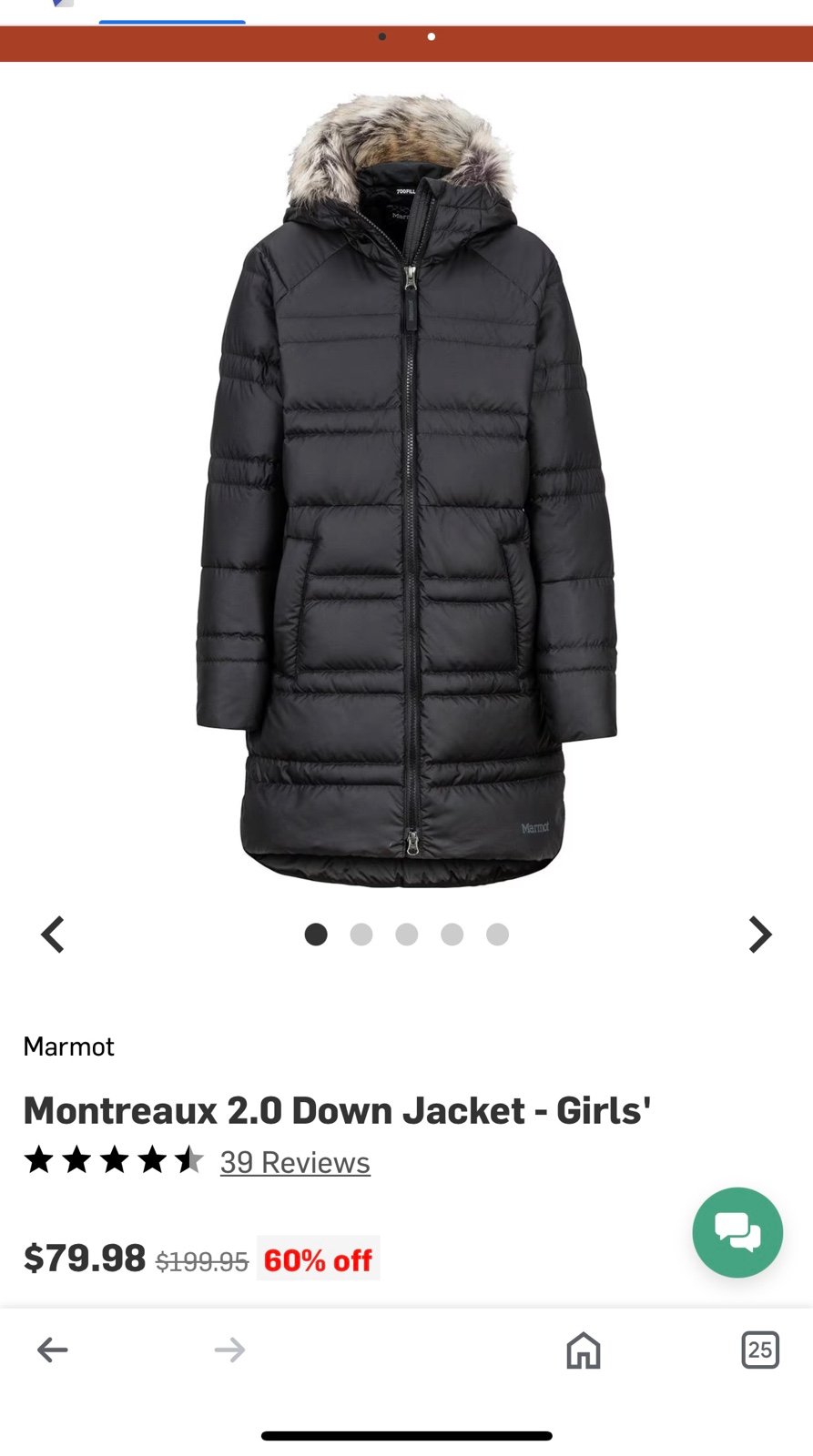Open the 39 Reviews link
The image size is (813, 1456).
295,1162
